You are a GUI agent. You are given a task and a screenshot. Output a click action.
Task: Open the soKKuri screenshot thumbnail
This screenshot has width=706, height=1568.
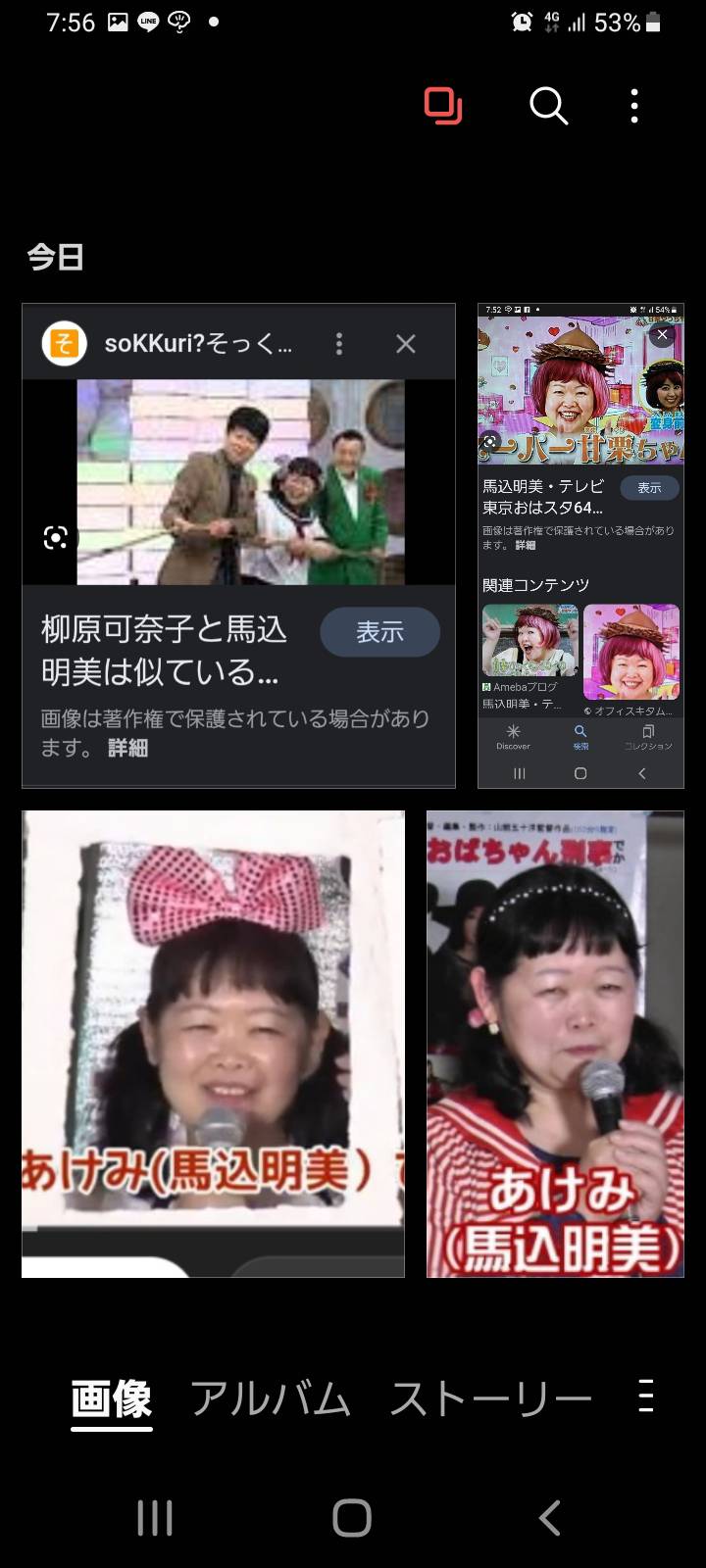coord(238,545)
